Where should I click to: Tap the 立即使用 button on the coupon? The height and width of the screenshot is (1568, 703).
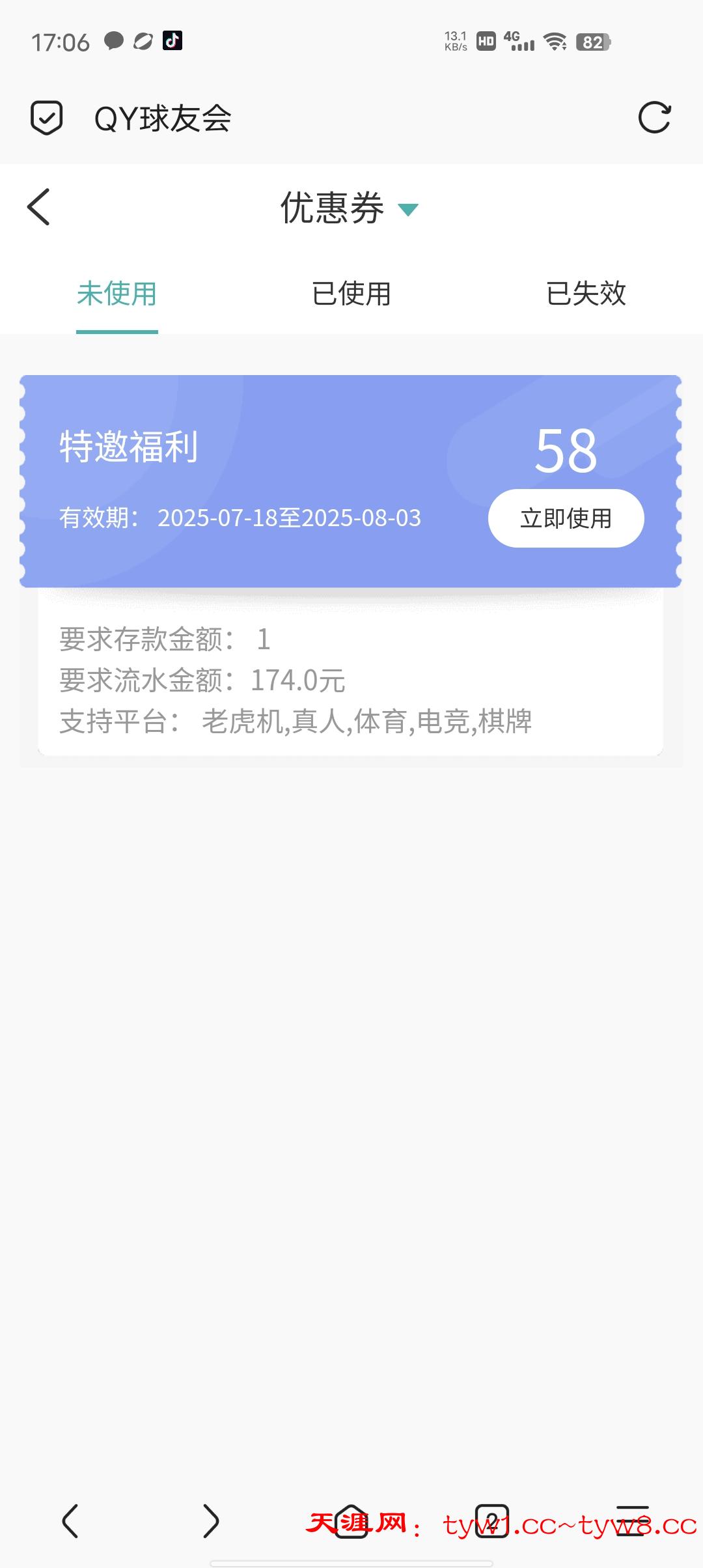click(x=566, y=518)
